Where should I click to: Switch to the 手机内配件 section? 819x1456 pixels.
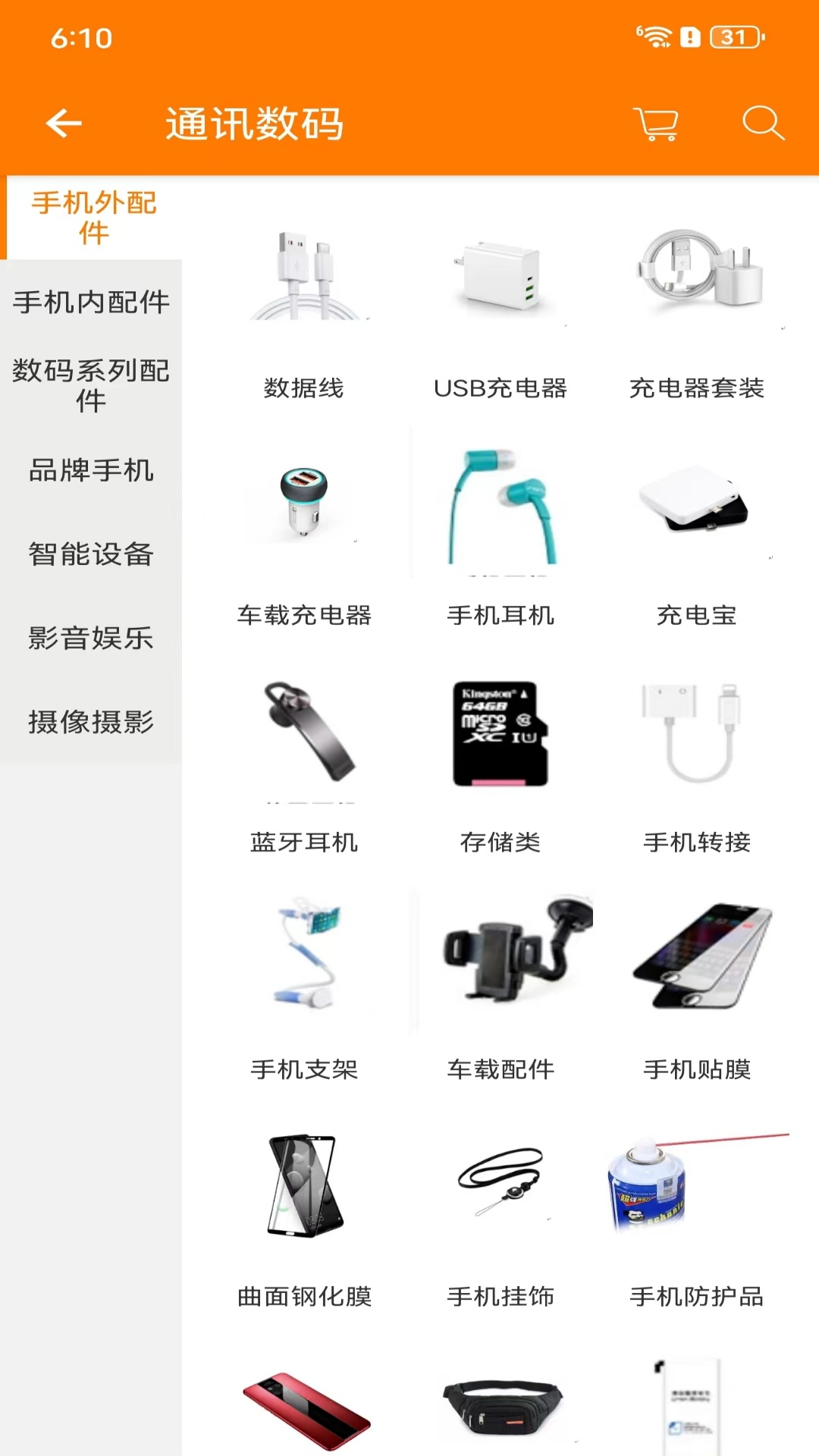91,301
